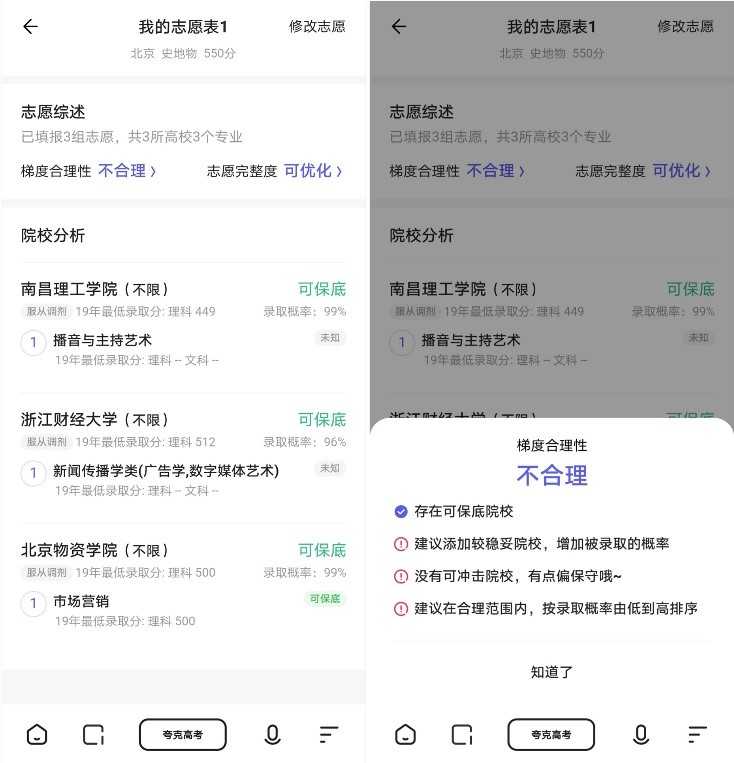The height and width of the screenshot is (763, 734).
Task: Open the menu lines icon at bottom right
Action: 329,734
